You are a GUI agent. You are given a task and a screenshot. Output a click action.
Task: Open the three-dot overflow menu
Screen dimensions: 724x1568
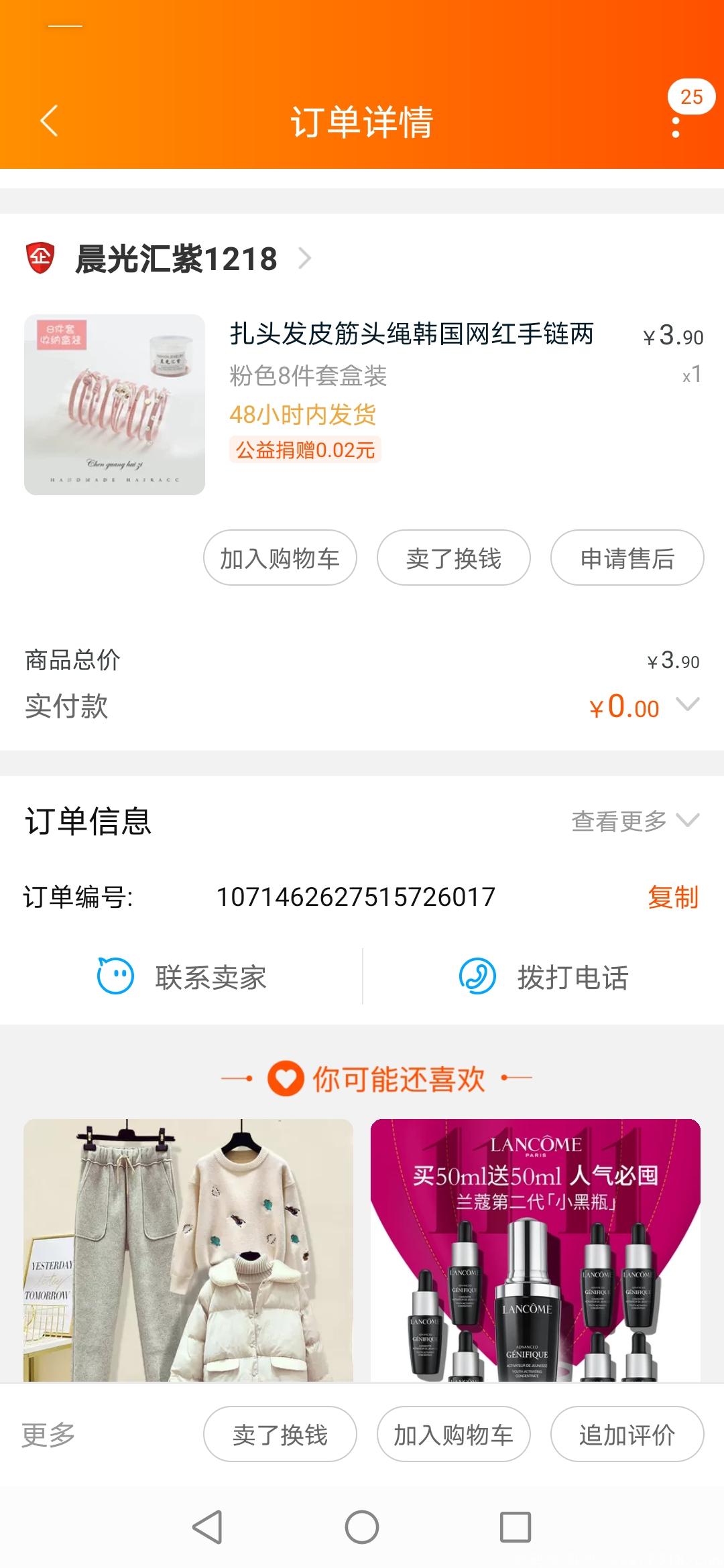(x=676, y=127)
